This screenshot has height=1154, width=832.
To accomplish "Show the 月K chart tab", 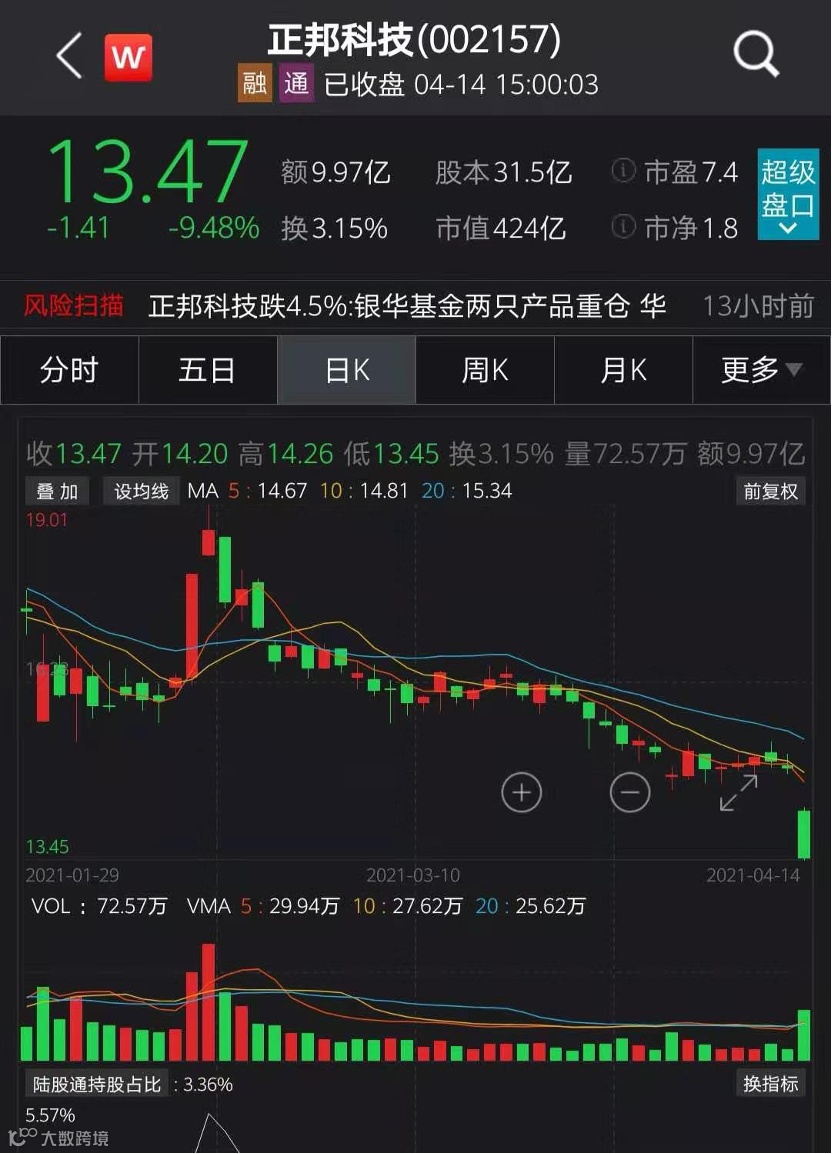I will pyautogui.click(x=623, y=370).
